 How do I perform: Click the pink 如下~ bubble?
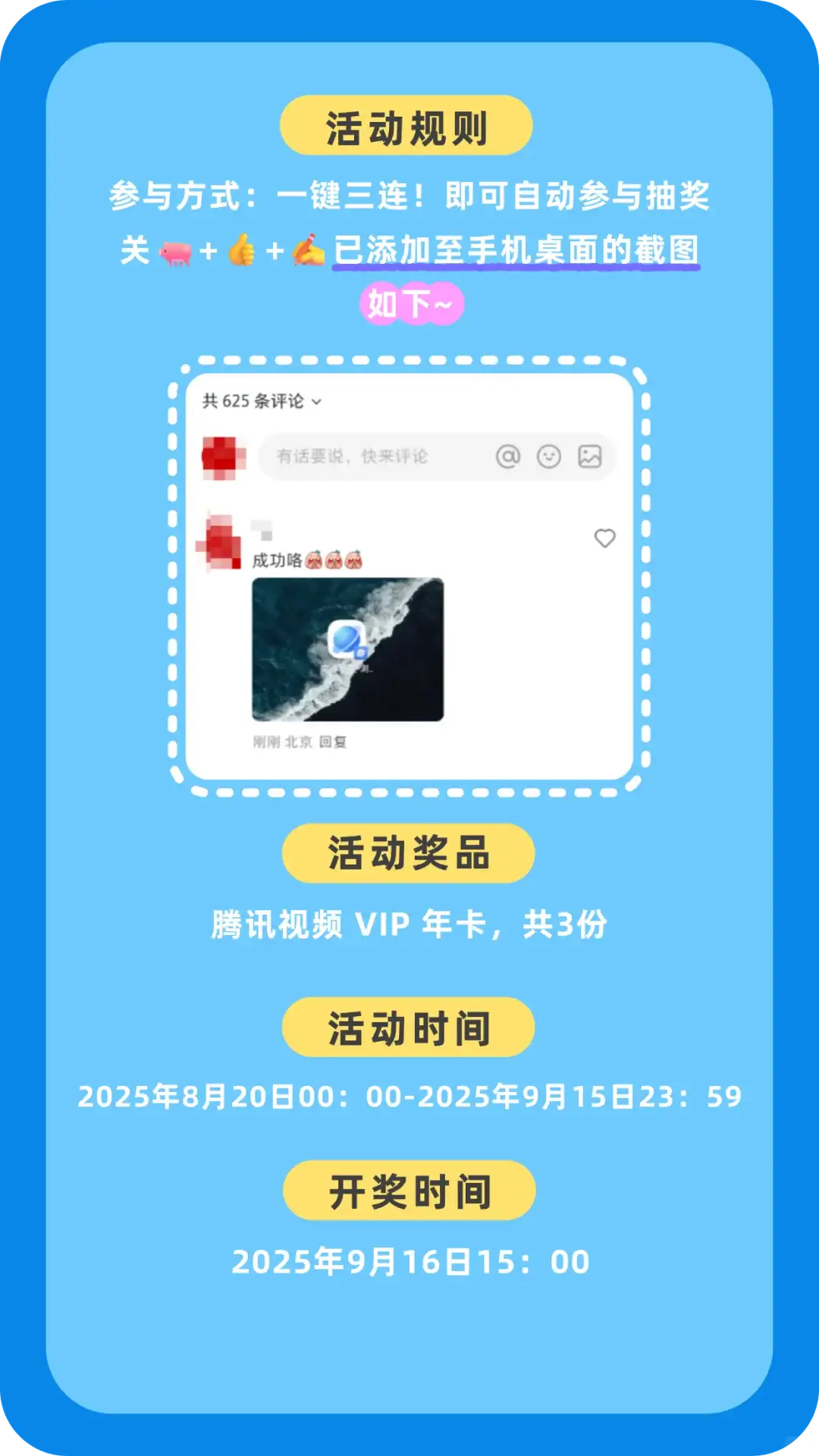tap(413, 302)
